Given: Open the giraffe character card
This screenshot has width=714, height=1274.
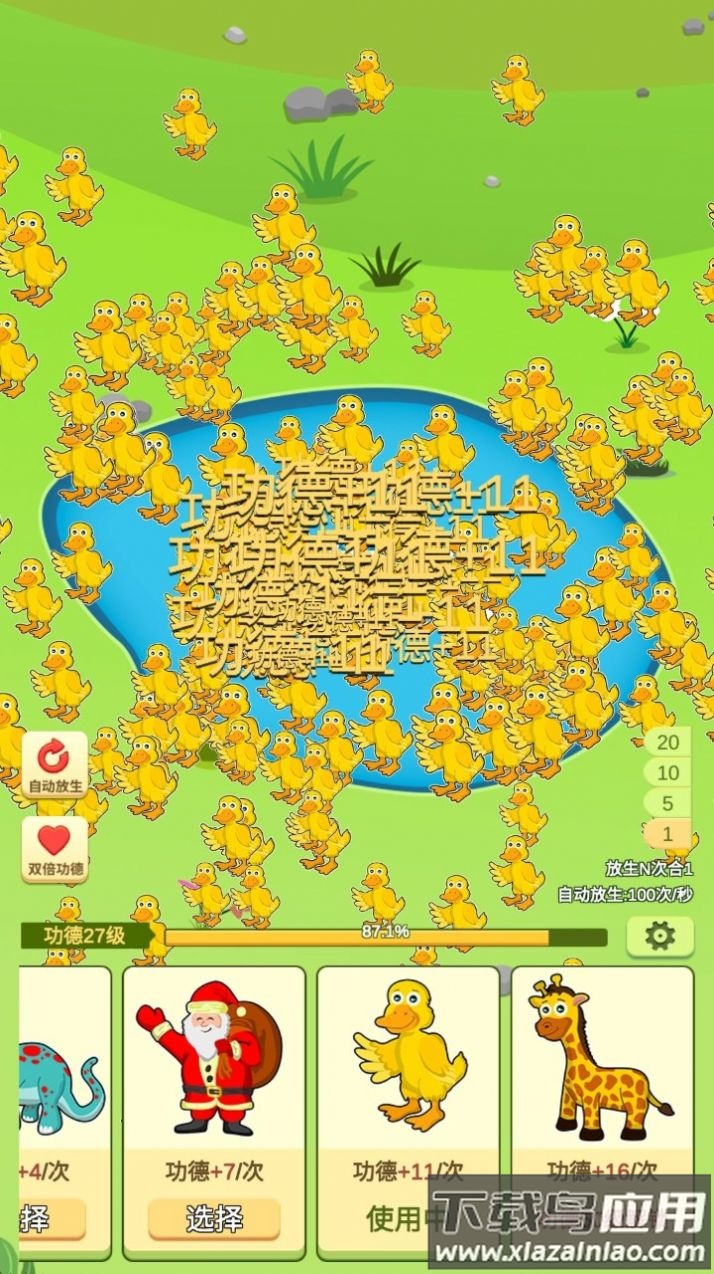Looking at the screenshot, I should 602,1060.
